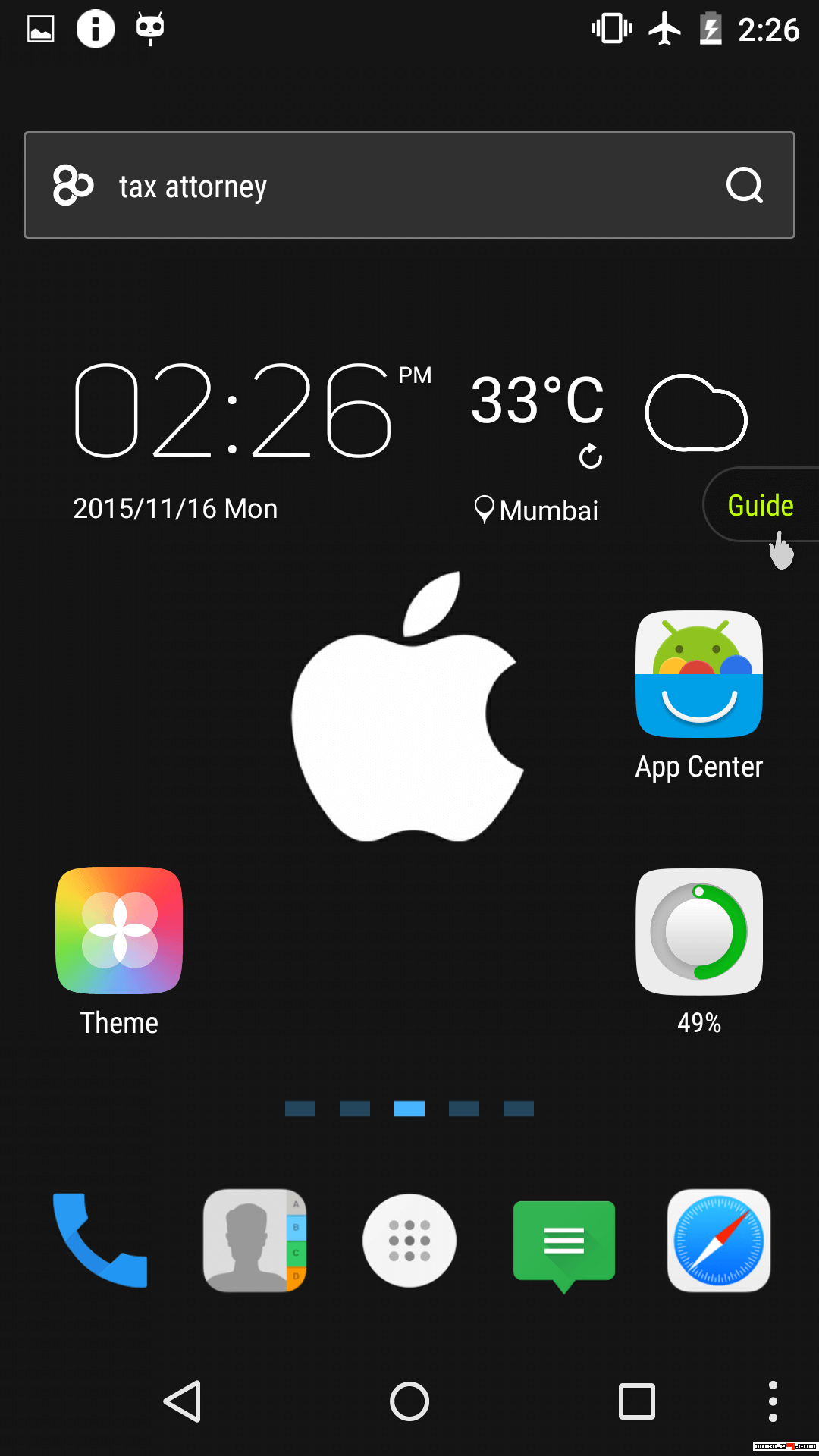Open the app drawer from the dock
The width and height of the screenshot is (819, 1456).
409,1241
